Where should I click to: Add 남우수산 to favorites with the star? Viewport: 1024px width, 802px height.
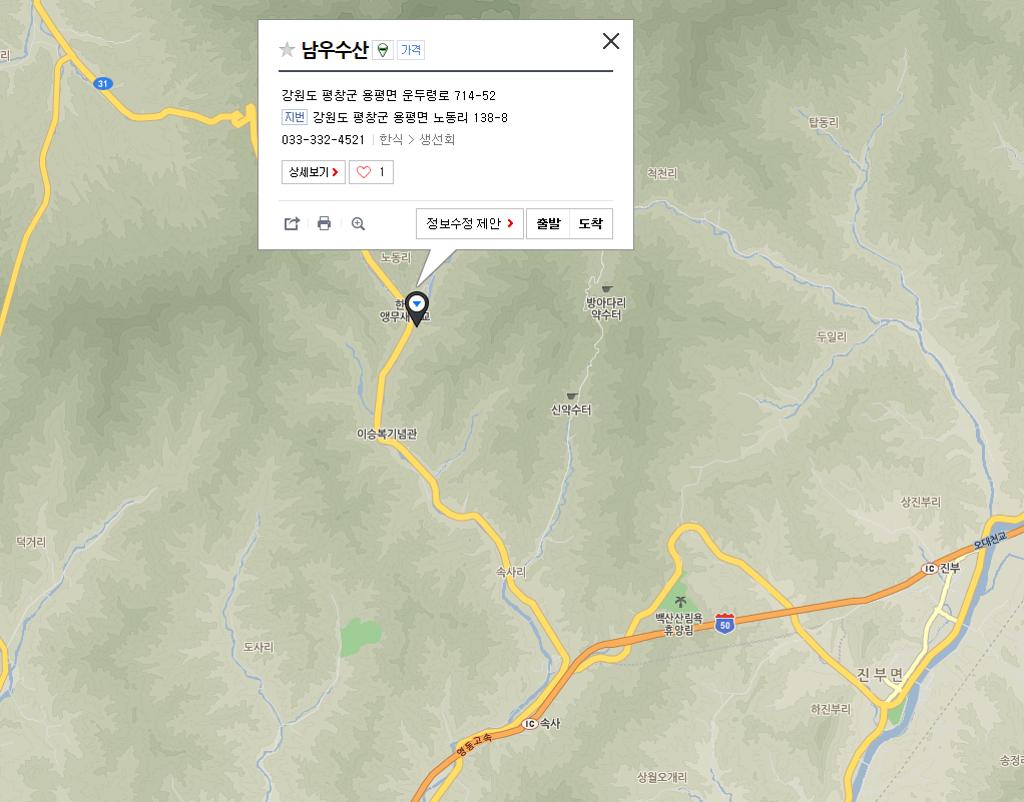tap(287, 50)
